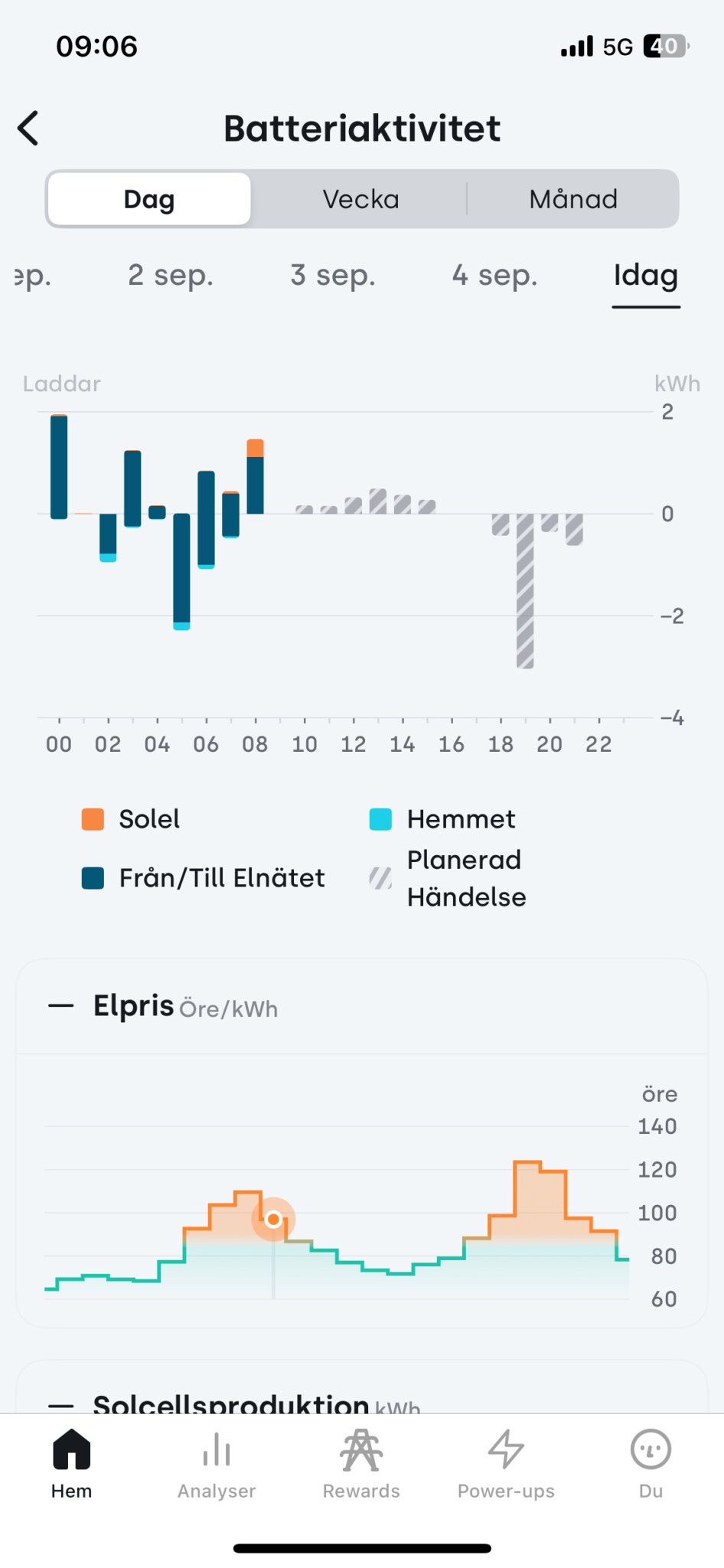Switch to the Analyser tab
This screenshot has width=724, height=1568.
tap(217, 1463)
